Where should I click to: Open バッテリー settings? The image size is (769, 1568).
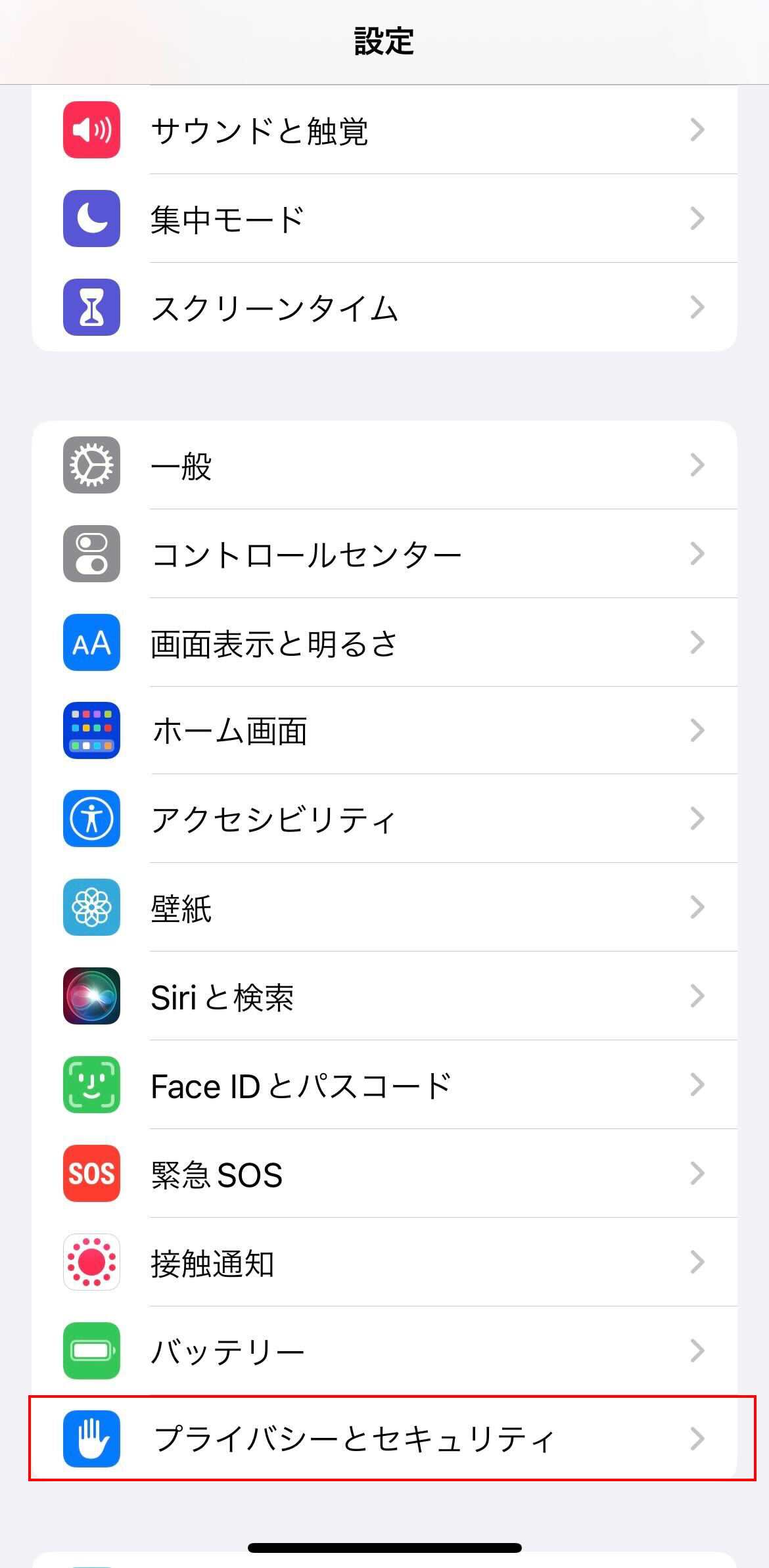384,1350
